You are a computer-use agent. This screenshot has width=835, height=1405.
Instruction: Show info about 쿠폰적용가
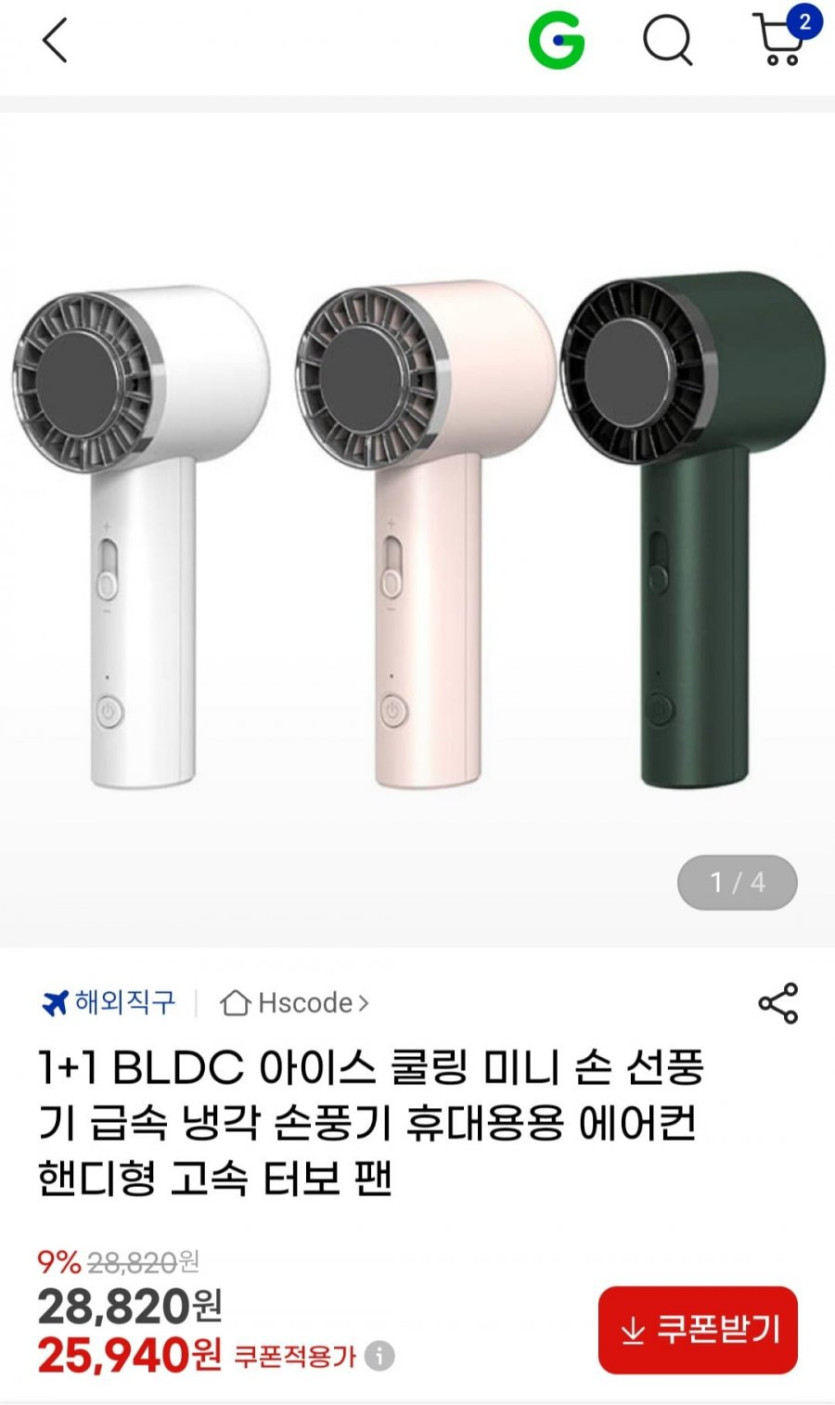pyautogui.click(x=379, y=1357)
